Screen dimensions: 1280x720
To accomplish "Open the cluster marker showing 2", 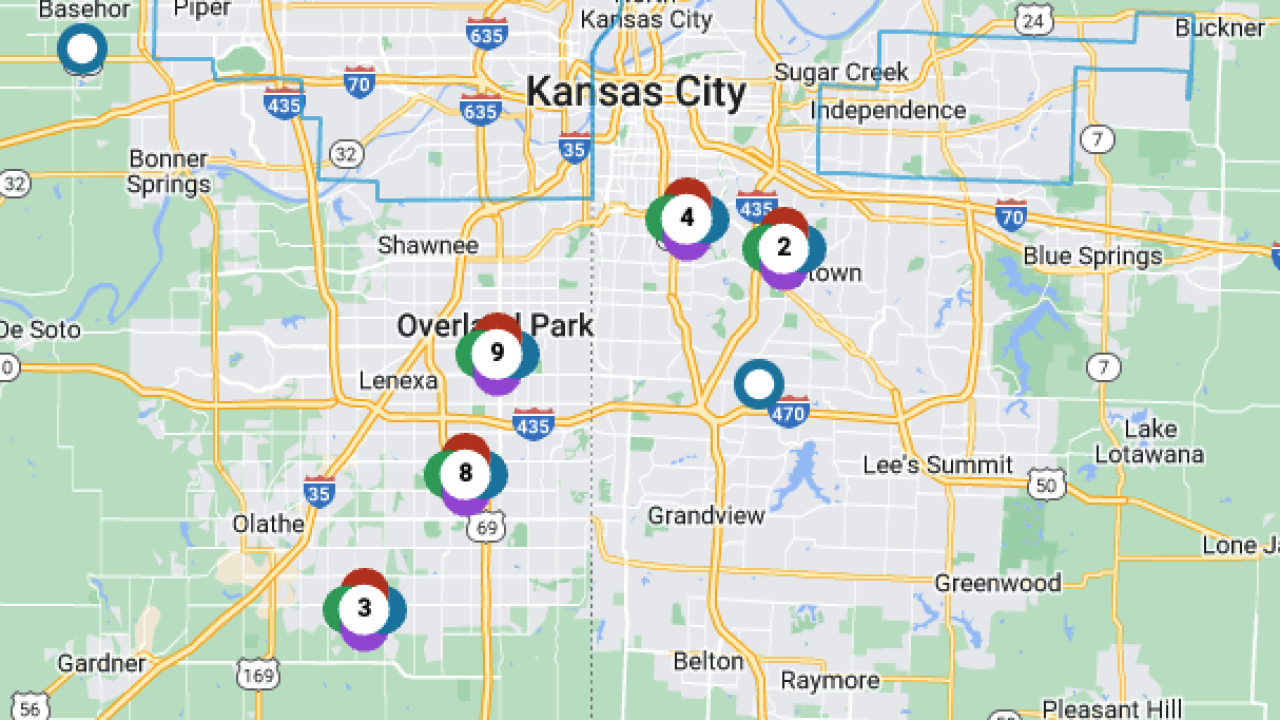I will tap(783, 247).
